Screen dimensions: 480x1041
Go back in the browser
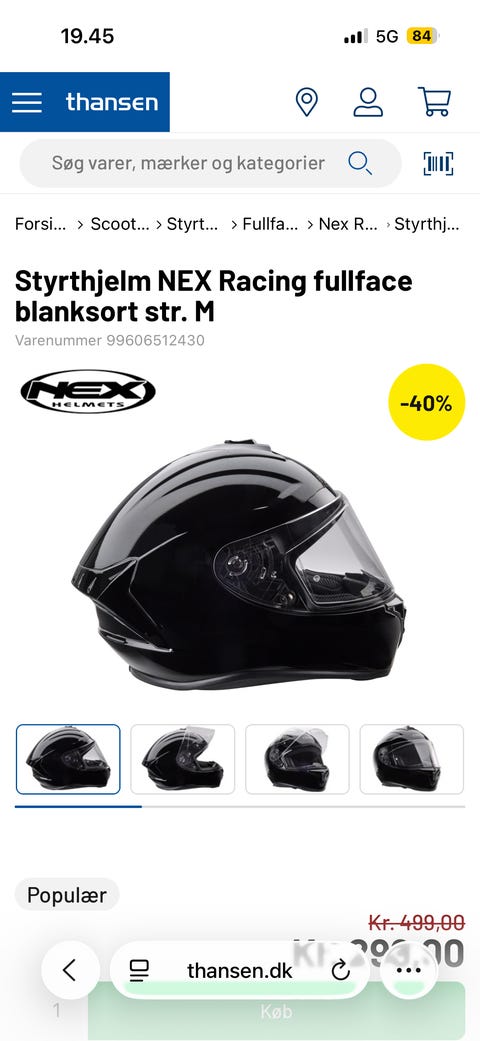(x=70, y=971)
